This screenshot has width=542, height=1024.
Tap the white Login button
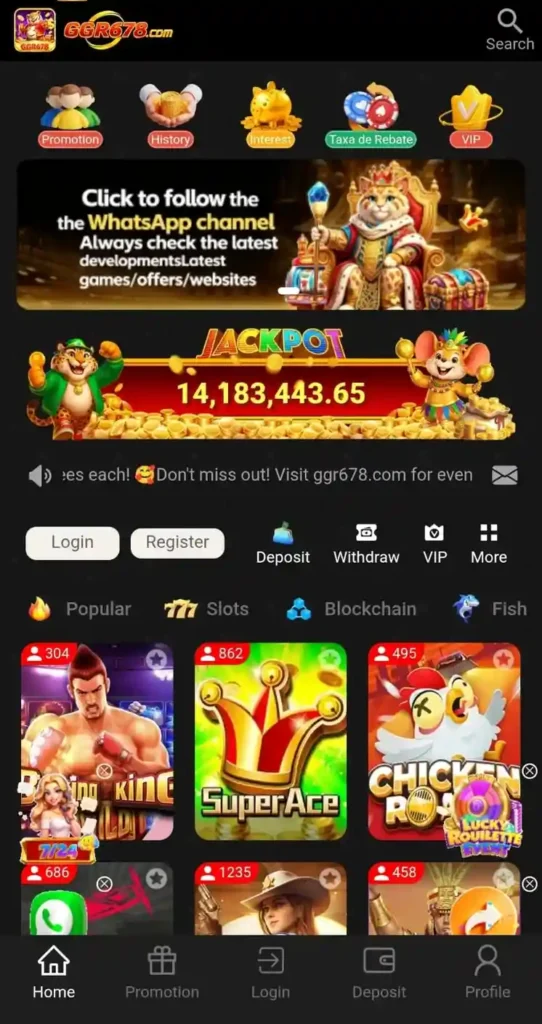click(72, 543)
